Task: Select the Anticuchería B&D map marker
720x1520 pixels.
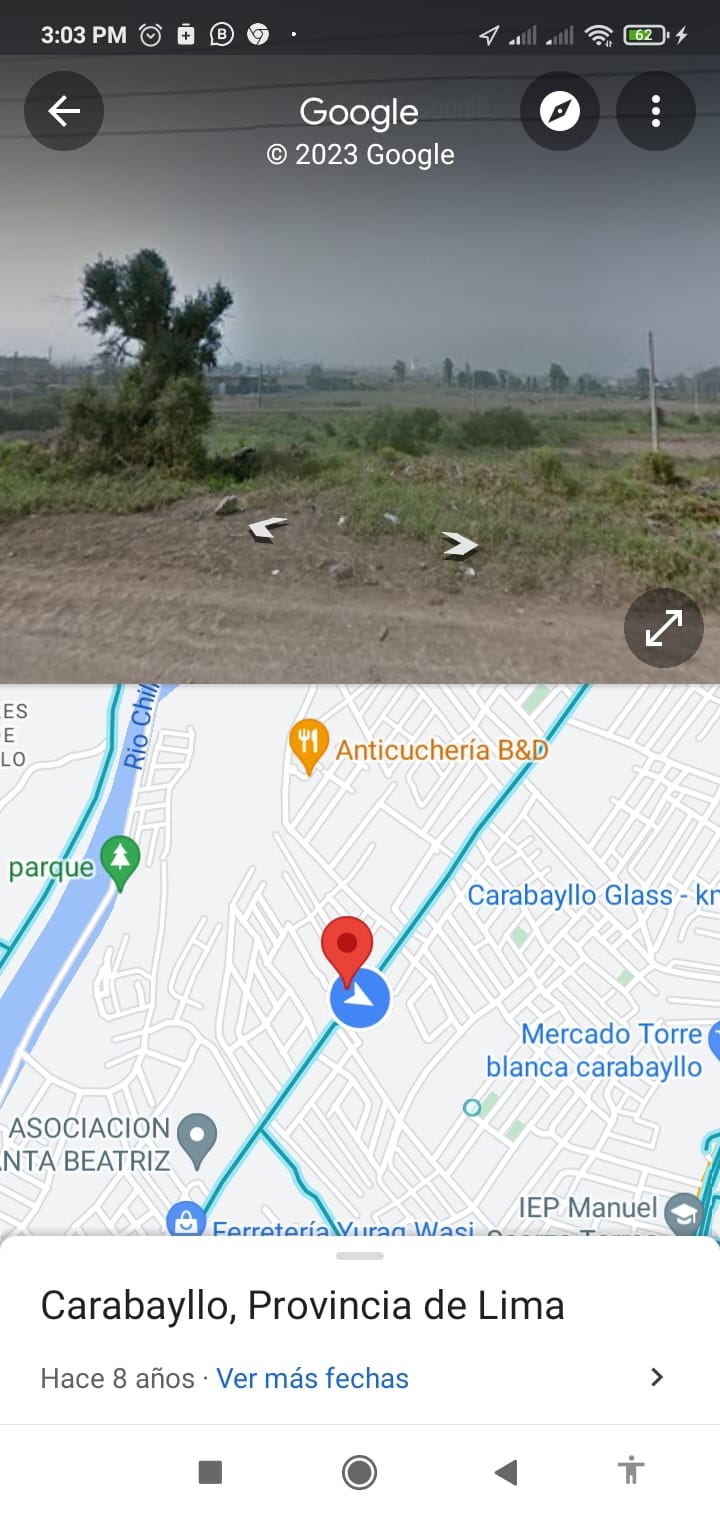Action: point(309,747)
